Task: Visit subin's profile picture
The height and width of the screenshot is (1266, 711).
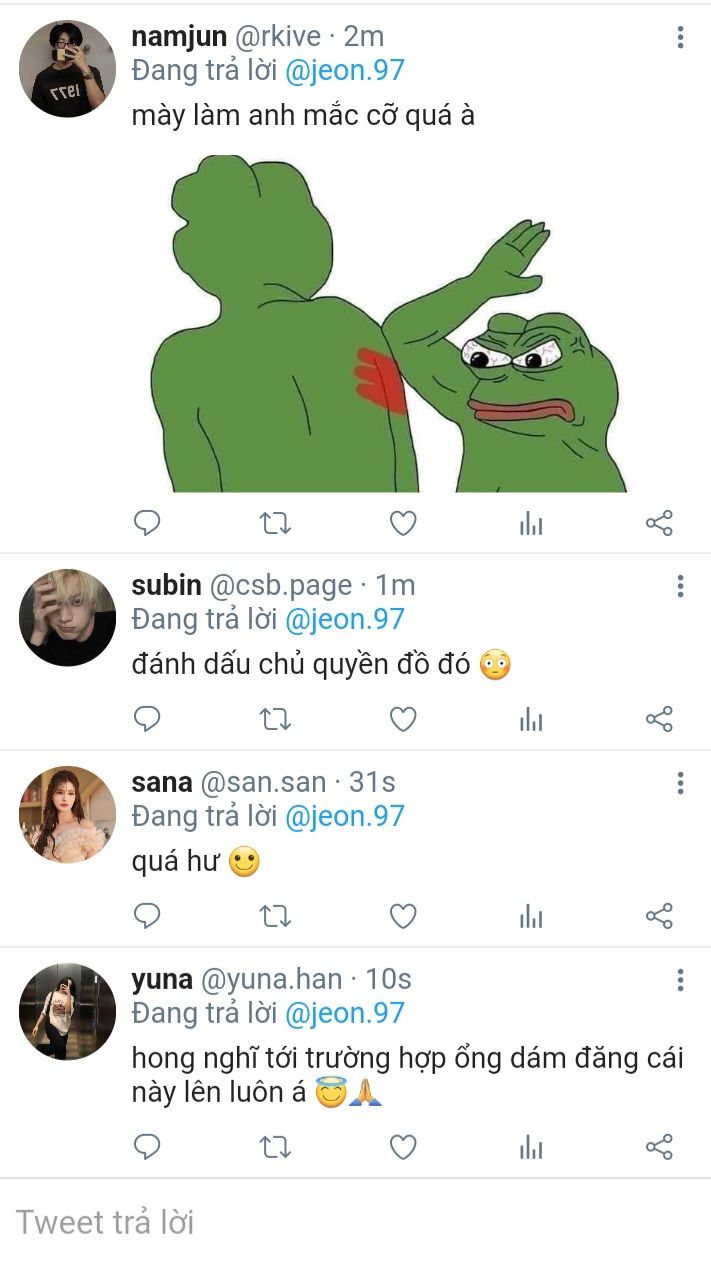Action: [67, 617]
